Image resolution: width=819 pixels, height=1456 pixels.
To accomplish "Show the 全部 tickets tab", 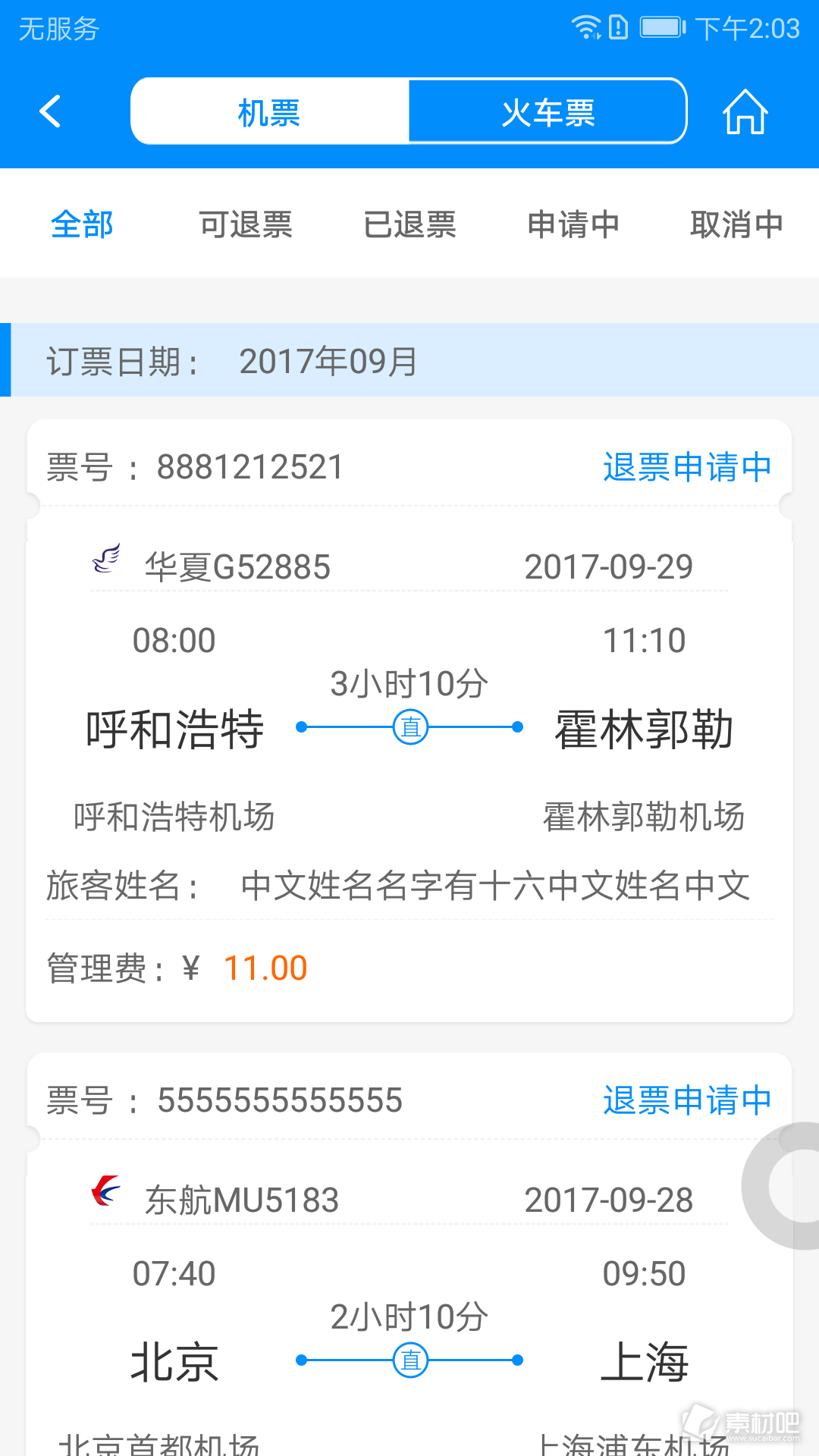I will coord(82,224).
